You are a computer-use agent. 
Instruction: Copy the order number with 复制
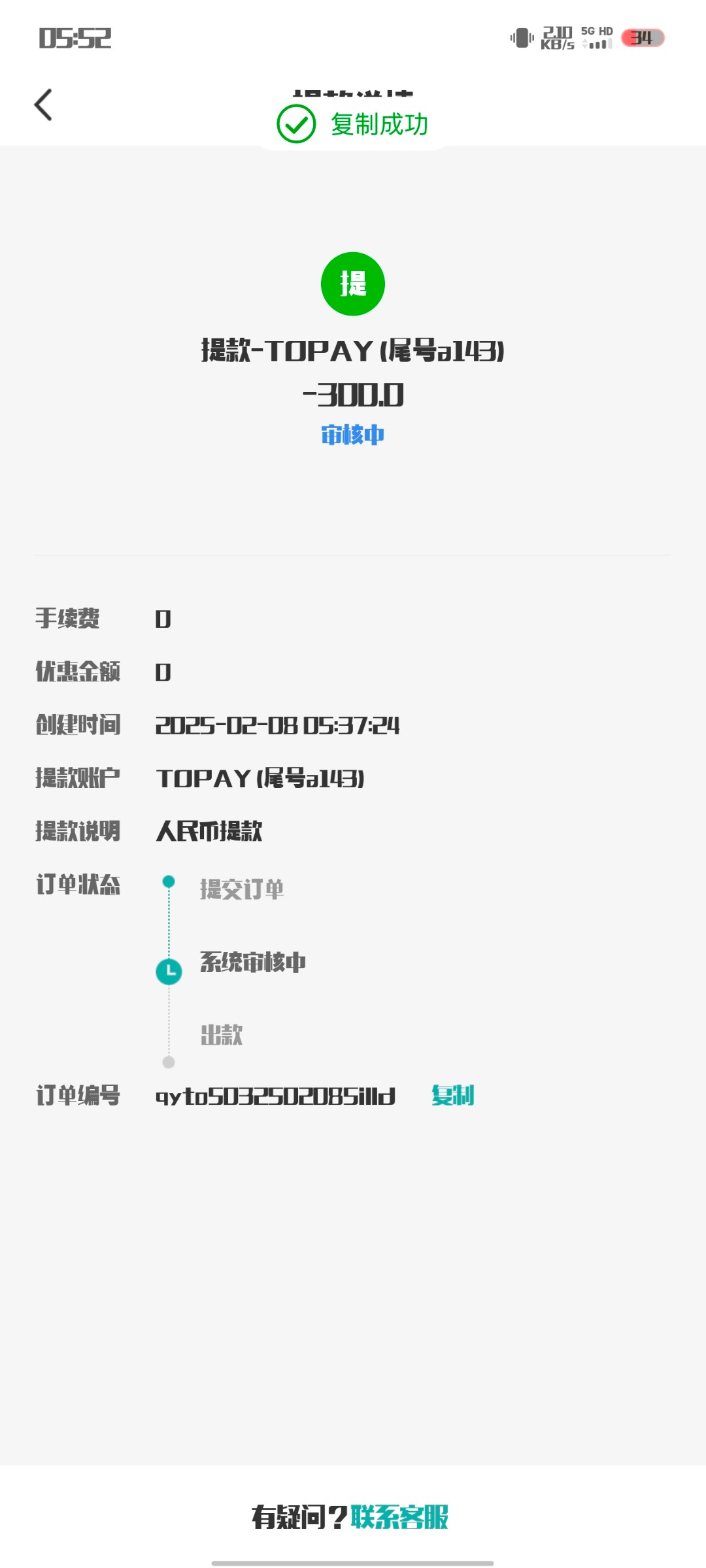point(452,1096)
